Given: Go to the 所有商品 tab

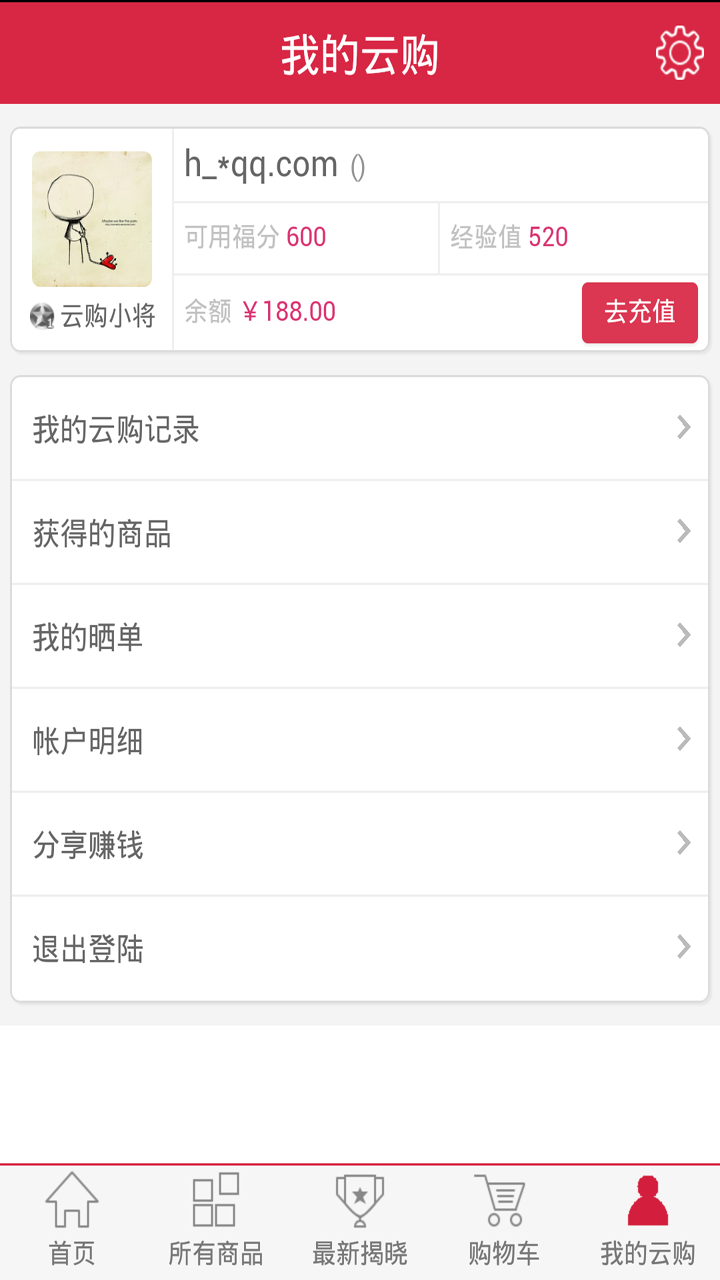Looking at the screenshot, I should pos(216,1222).
